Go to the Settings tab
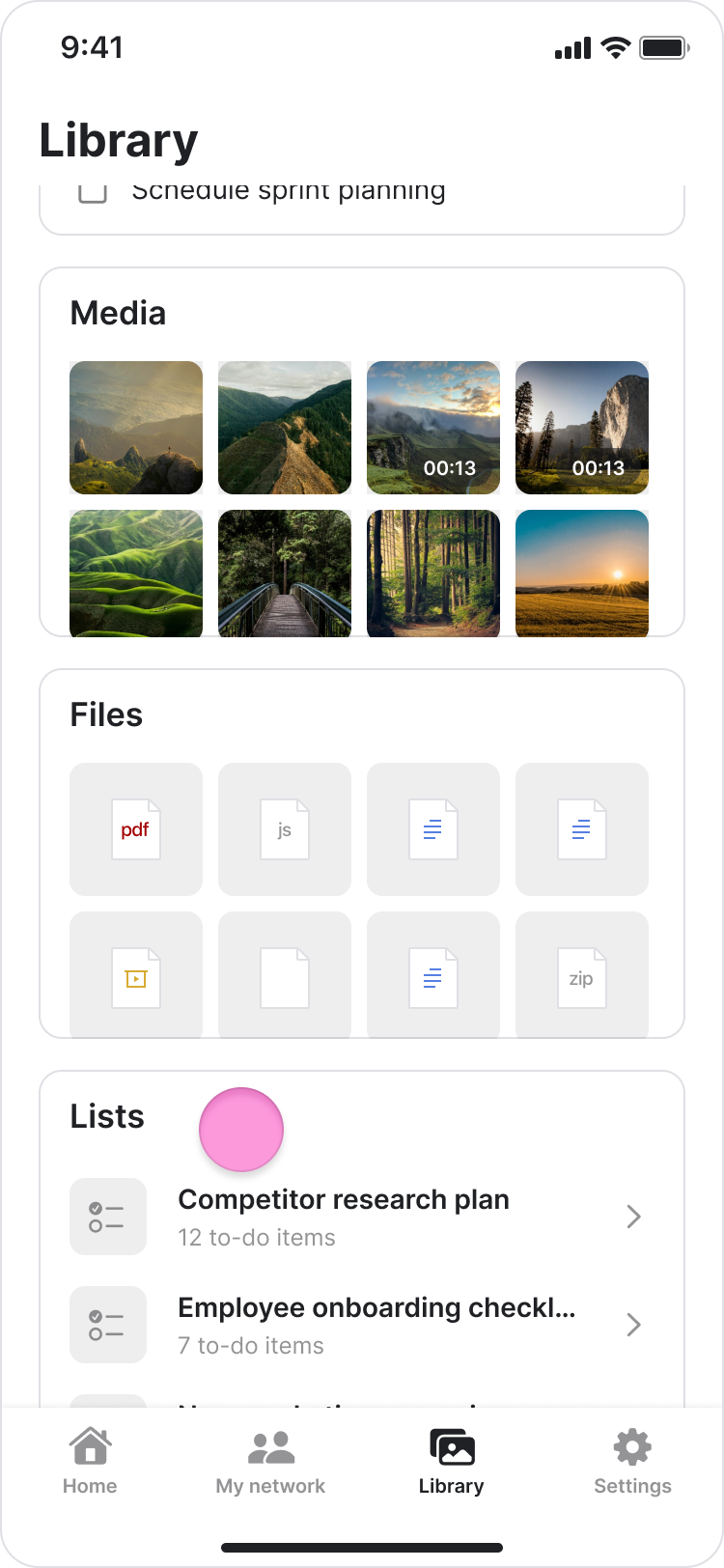Screen dimensions: 724x1568 pyautogui.click(x=632, y=1462)
